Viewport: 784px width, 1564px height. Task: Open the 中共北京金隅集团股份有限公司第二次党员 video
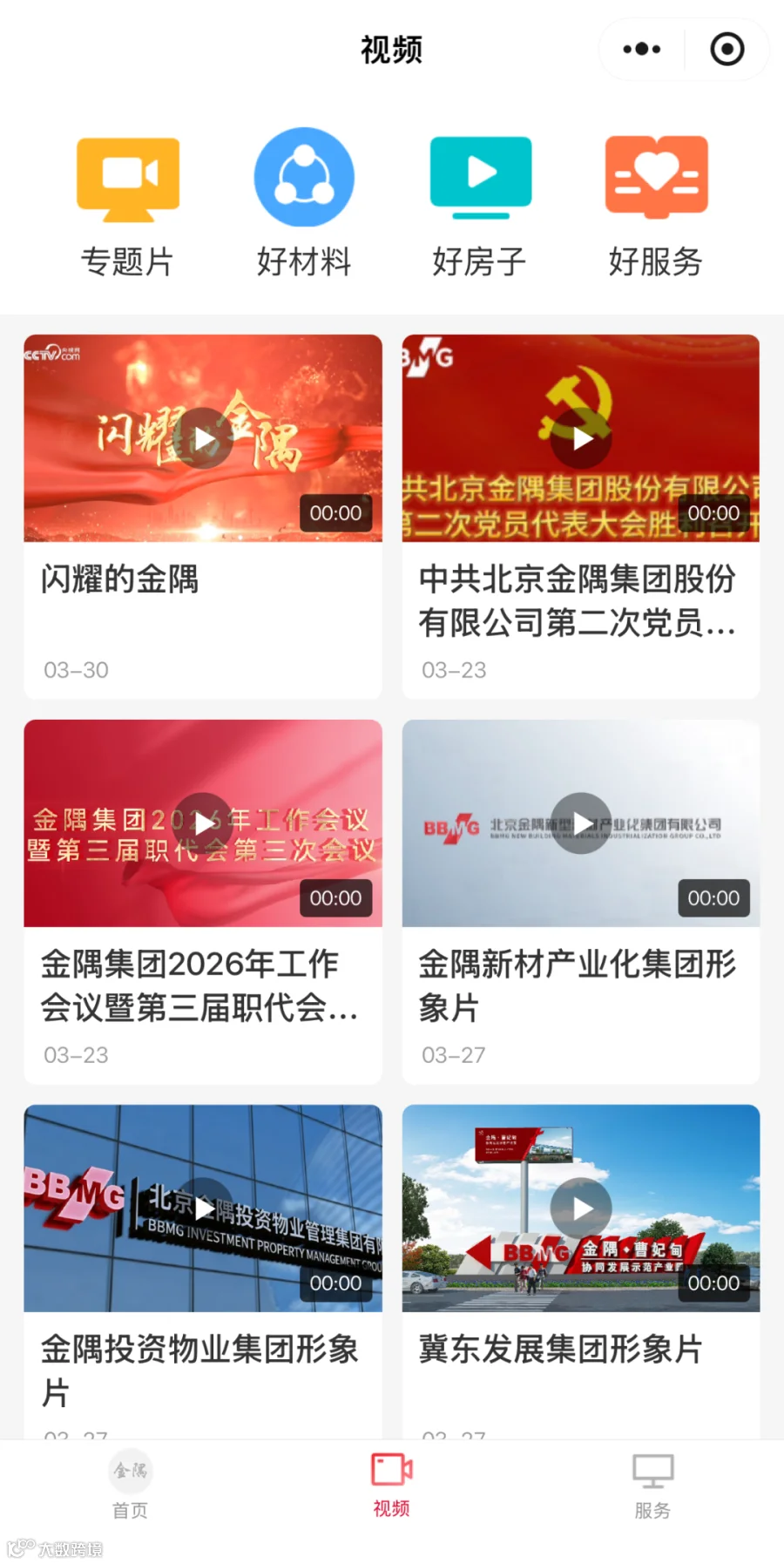point(581,438)
